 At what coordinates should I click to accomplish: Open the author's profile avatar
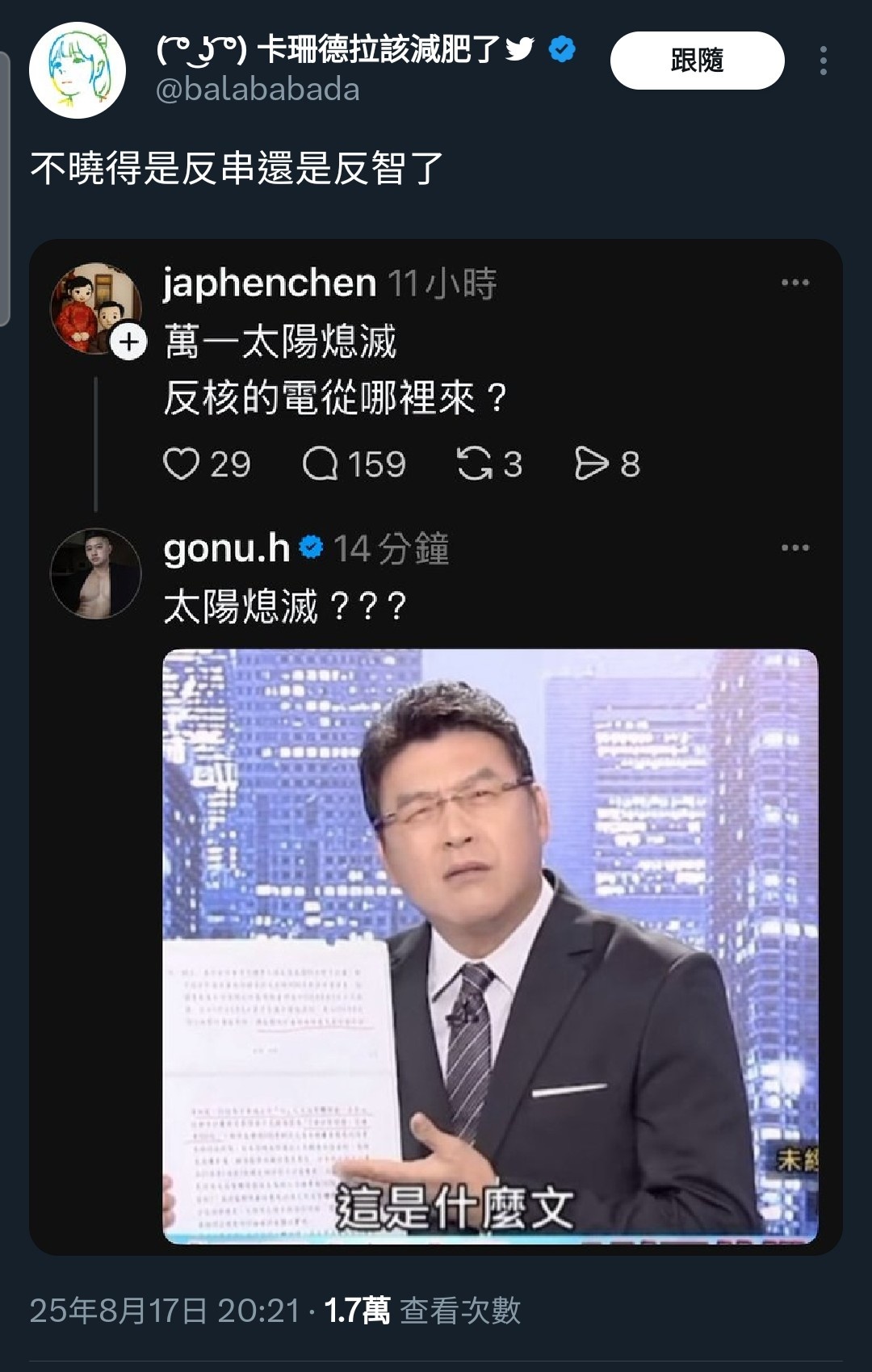[x=78, y=70]
